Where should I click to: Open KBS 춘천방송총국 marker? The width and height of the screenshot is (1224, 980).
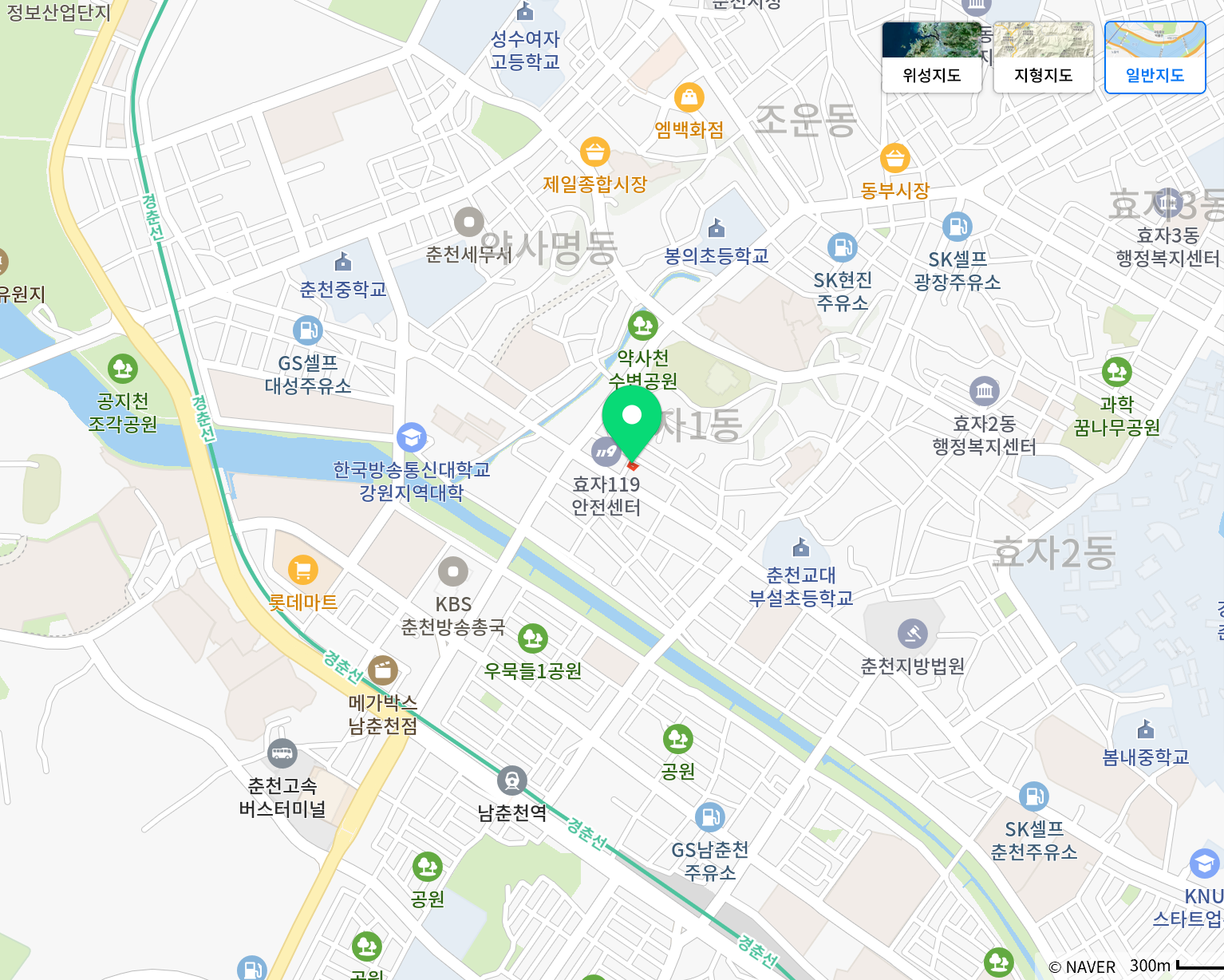(453, 571)
